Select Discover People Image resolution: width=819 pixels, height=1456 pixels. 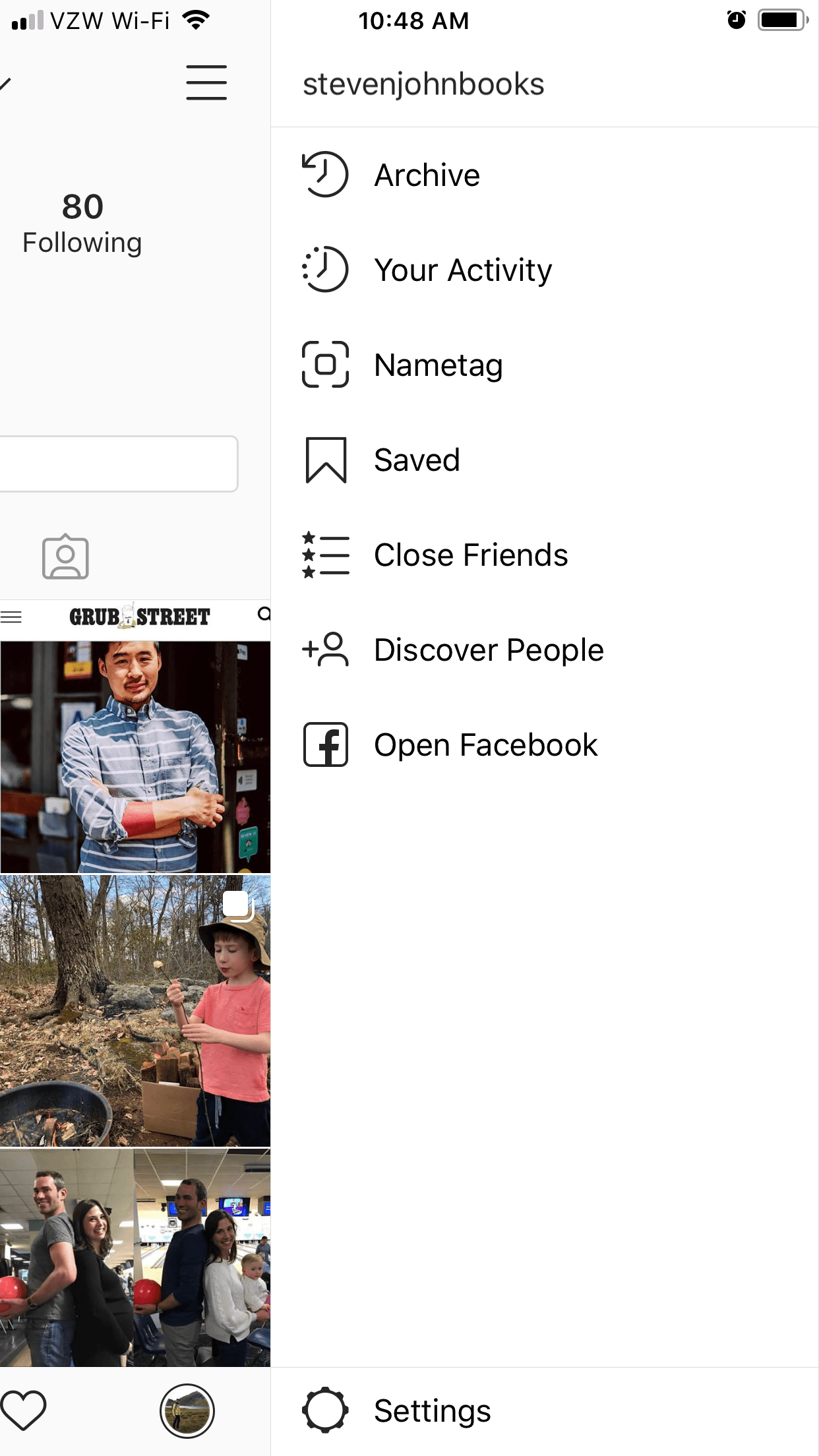pyautogui.click(x=545, y=650)
